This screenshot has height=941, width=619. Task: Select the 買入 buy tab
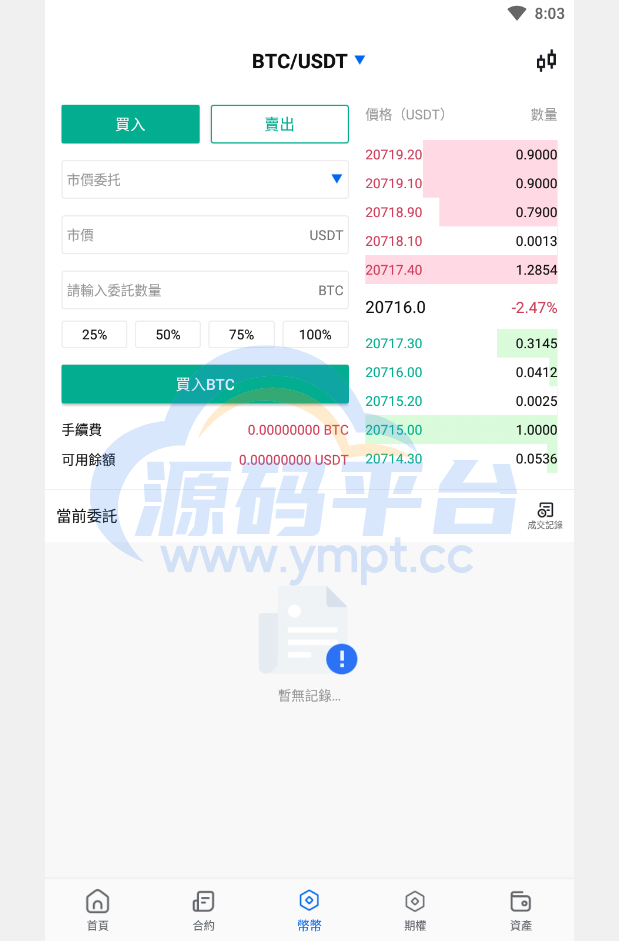click(131, 124)
